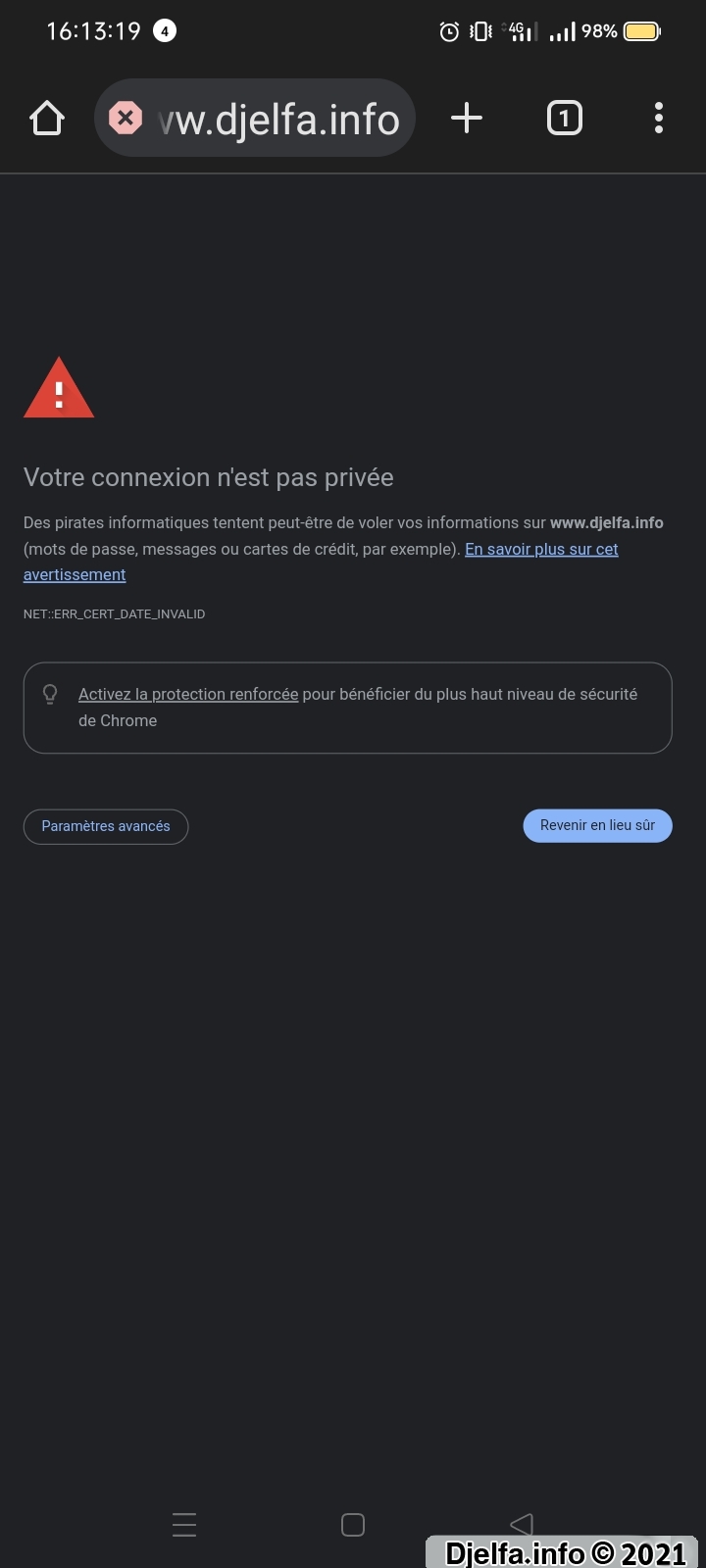Viewport: 706px width, 1568px height.
Task: Open the tab switcher showing 1 tab
Action: point(564,119)
